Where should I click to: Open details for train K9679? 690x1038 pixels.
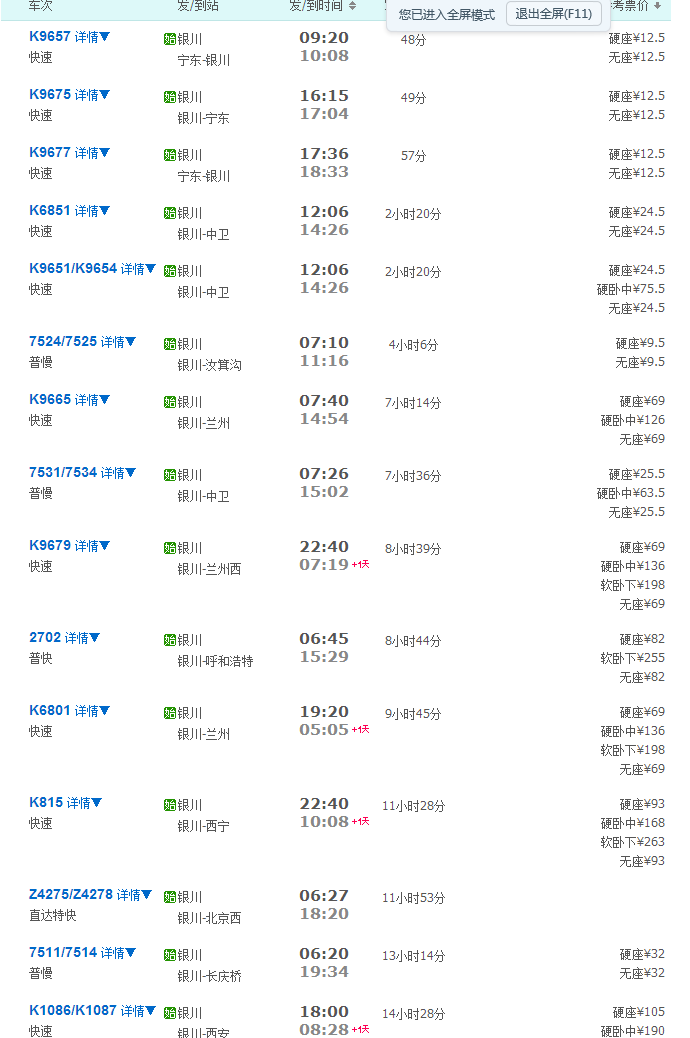point(92,546)
